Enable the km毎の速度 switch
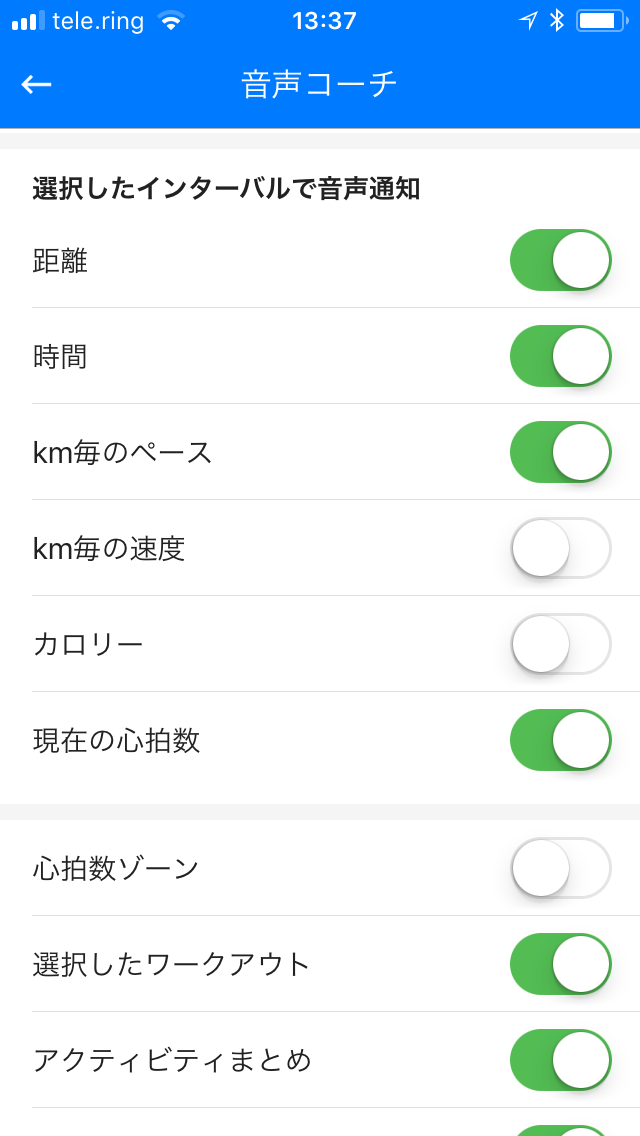The image size is (640, 1136). point(560,548)
